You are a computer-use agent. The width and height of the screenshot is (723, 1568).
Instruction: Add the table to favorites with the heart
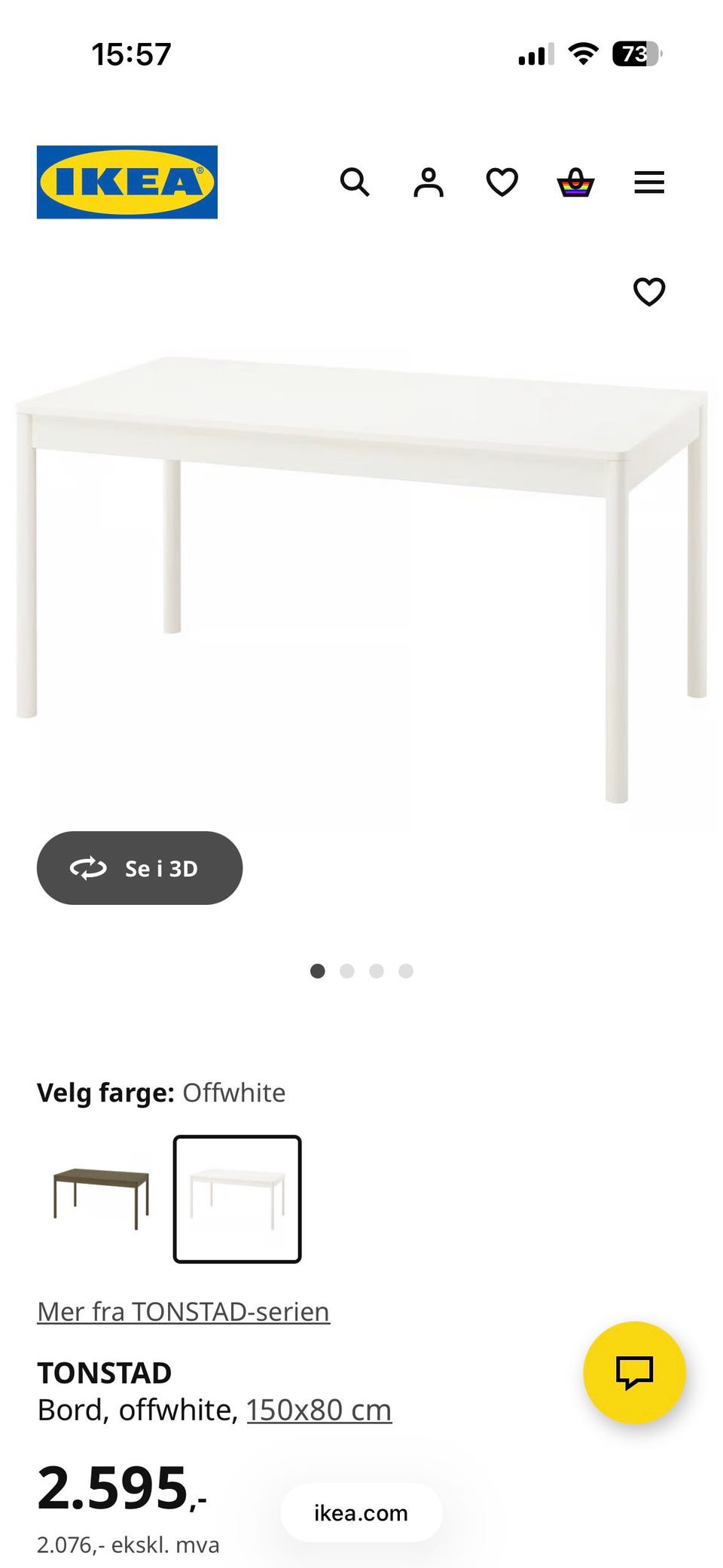click(649, 292)
